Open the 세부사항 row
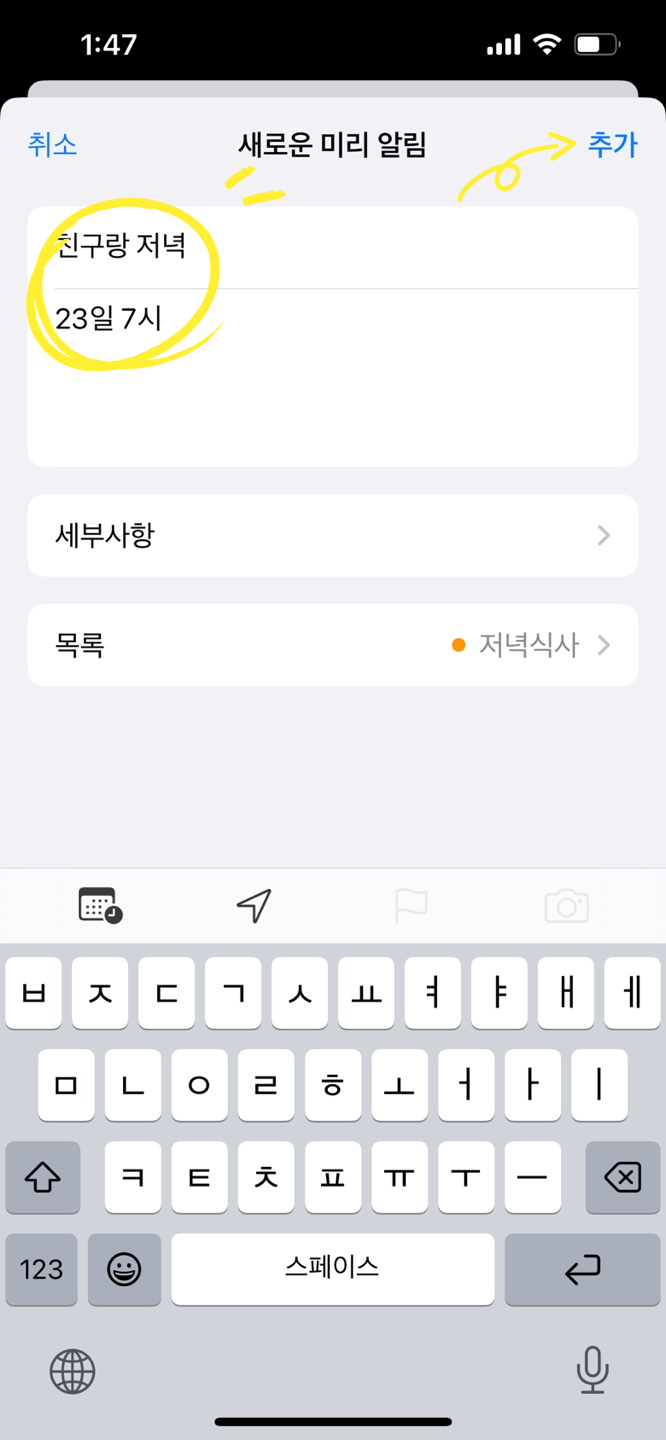 click(x=332, y=535)
